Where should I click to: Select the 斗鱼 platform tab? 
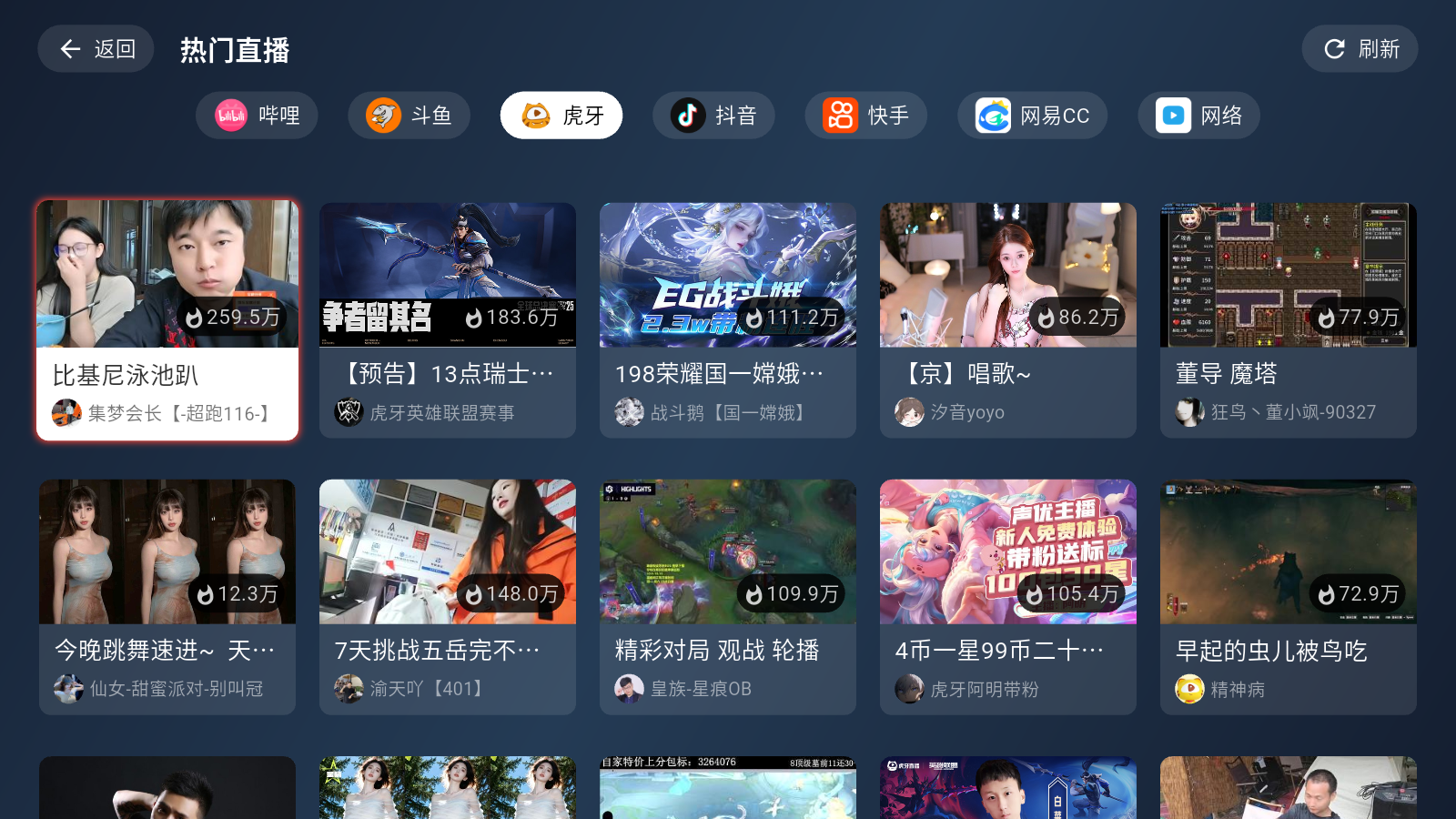pos(409,116)
